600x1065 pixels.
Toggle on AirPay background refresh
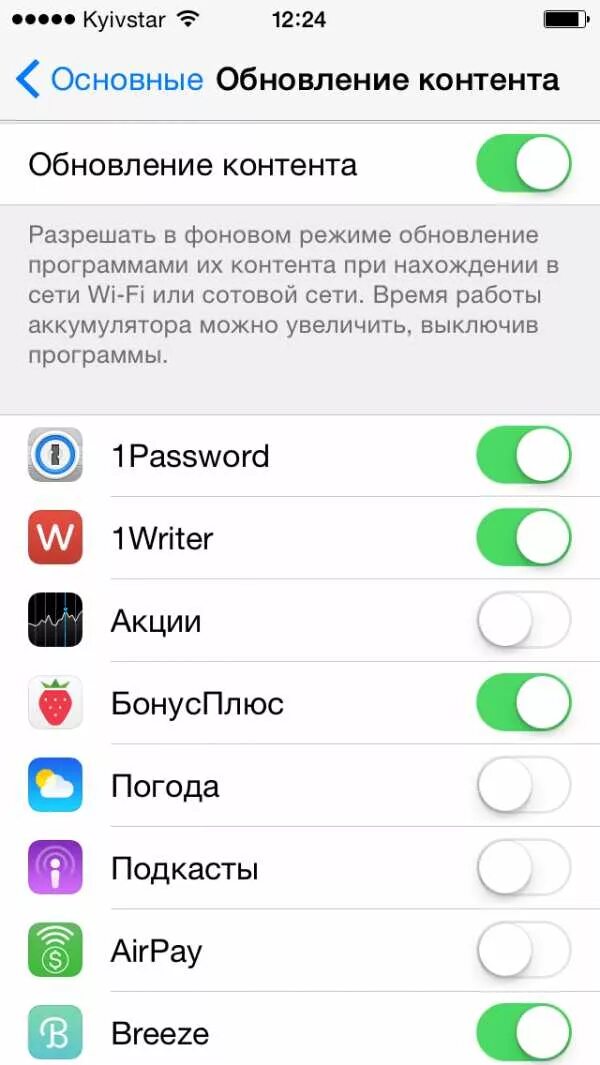tap(523, 950)
